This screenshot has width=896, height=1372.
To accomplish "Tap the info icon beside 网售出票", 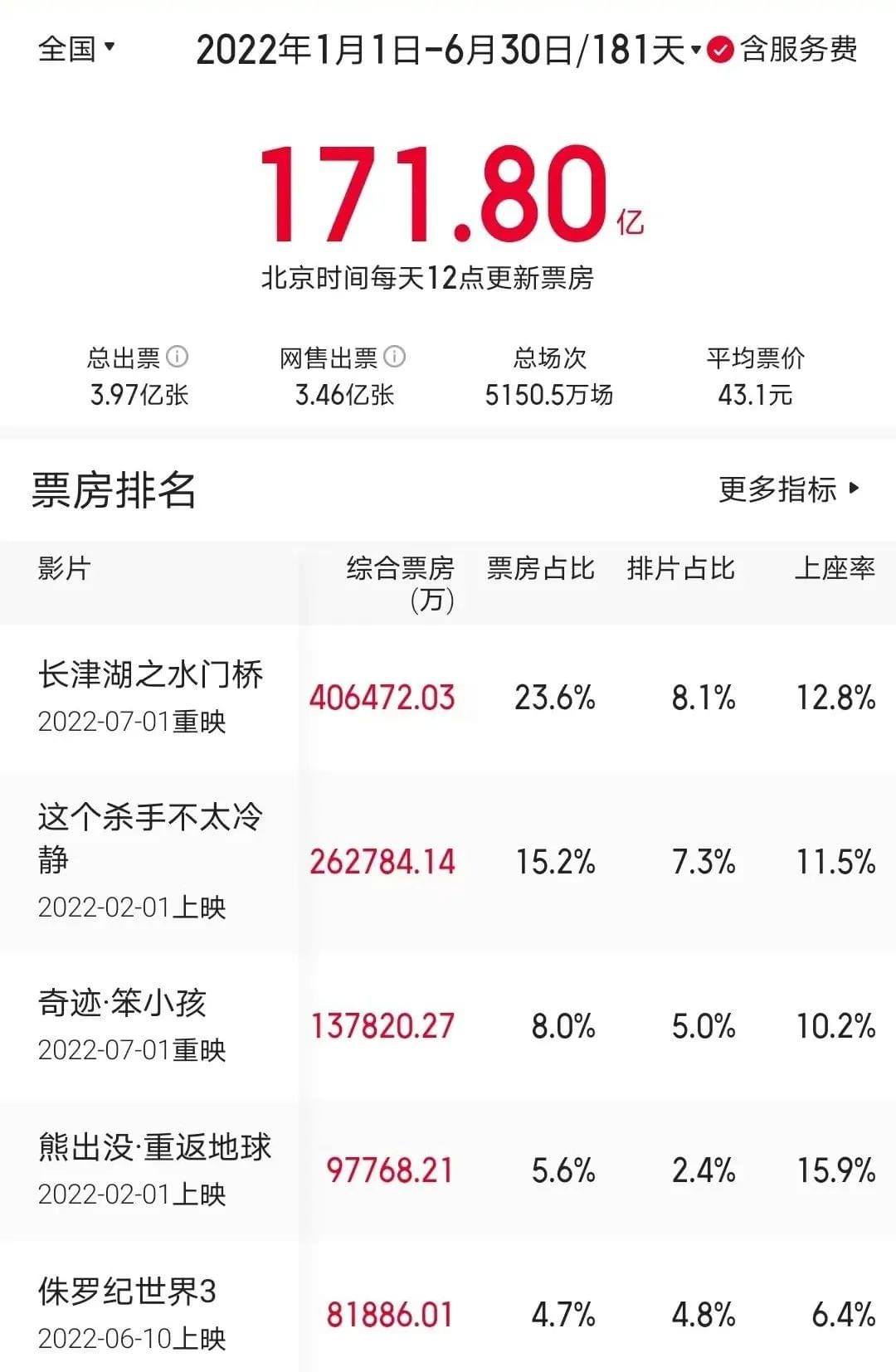I will coord(395,357).
